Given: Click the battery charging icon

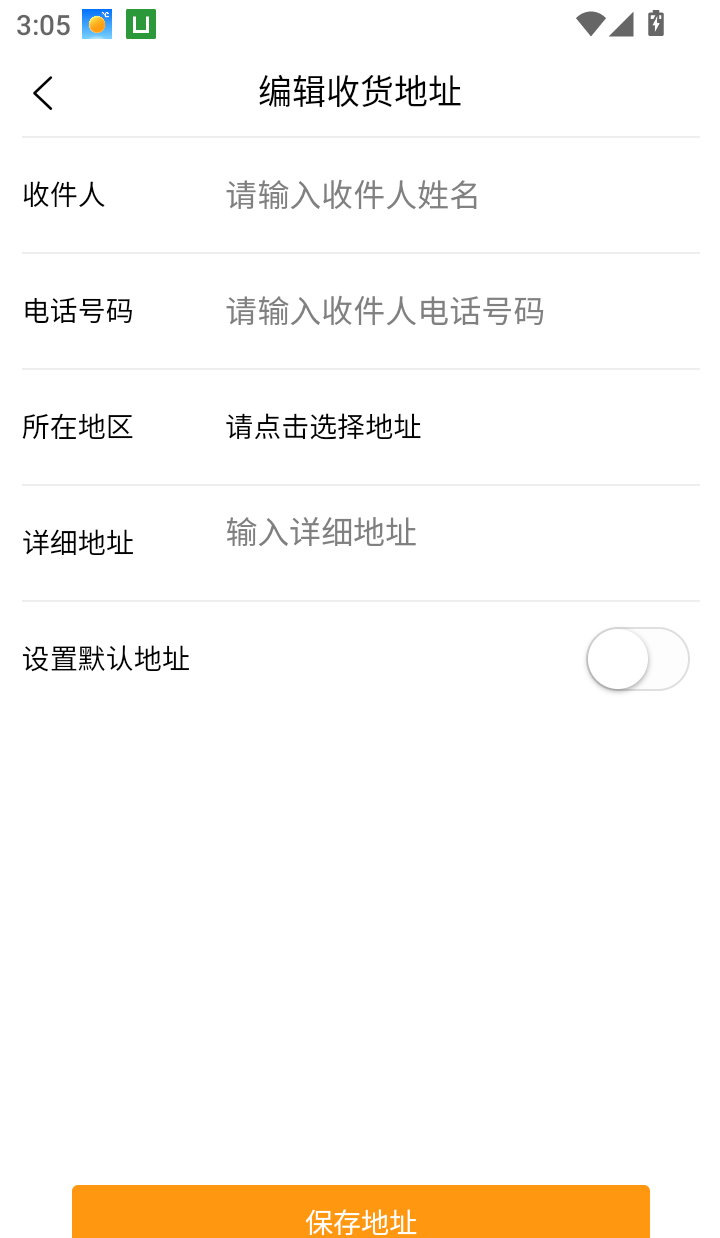Looking at the screenshot, I should [656, 24].
